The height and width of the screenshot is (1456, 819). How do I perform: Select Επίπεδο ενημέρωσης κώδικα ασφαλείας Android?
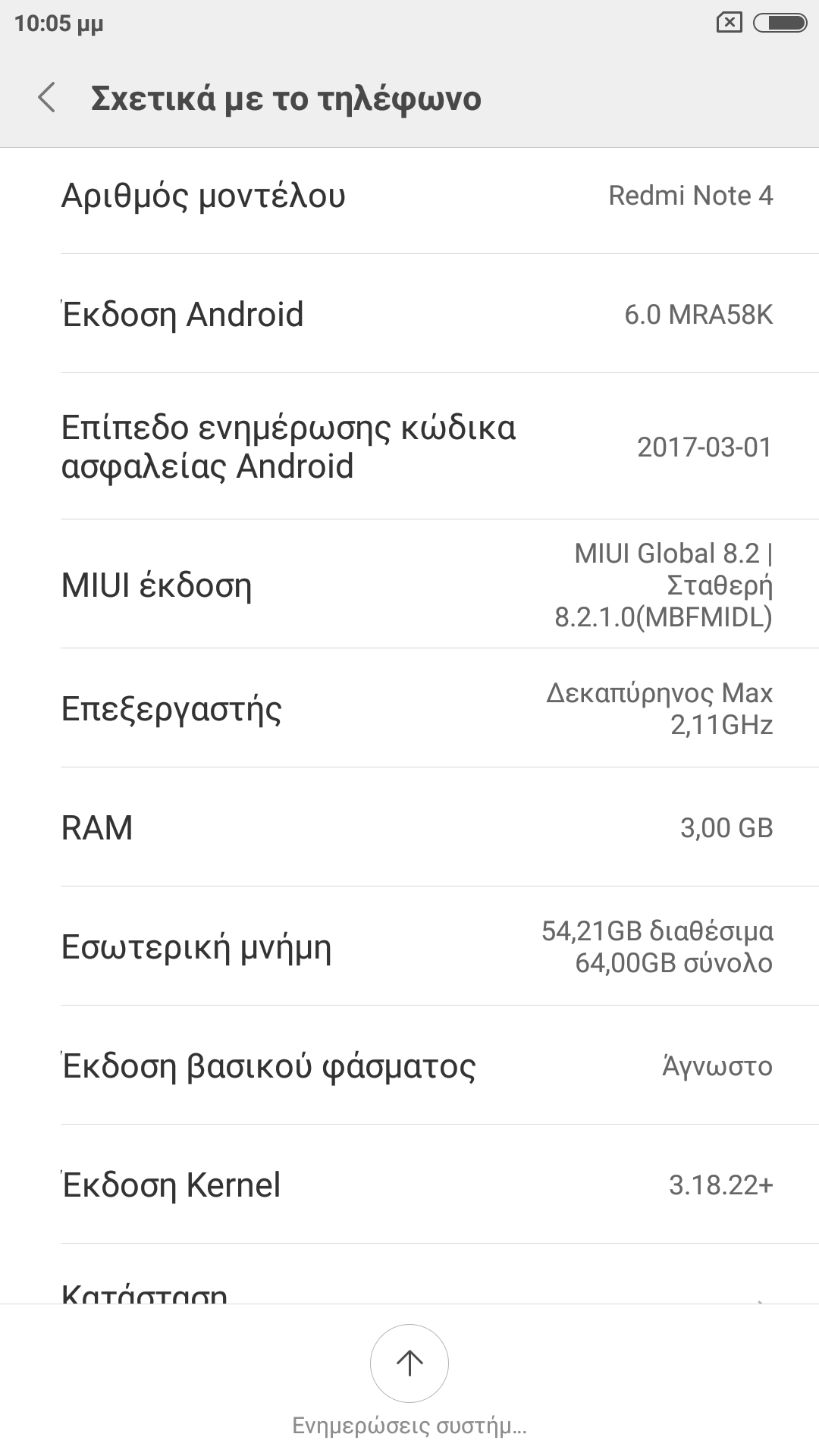click(x=409, y=447)
